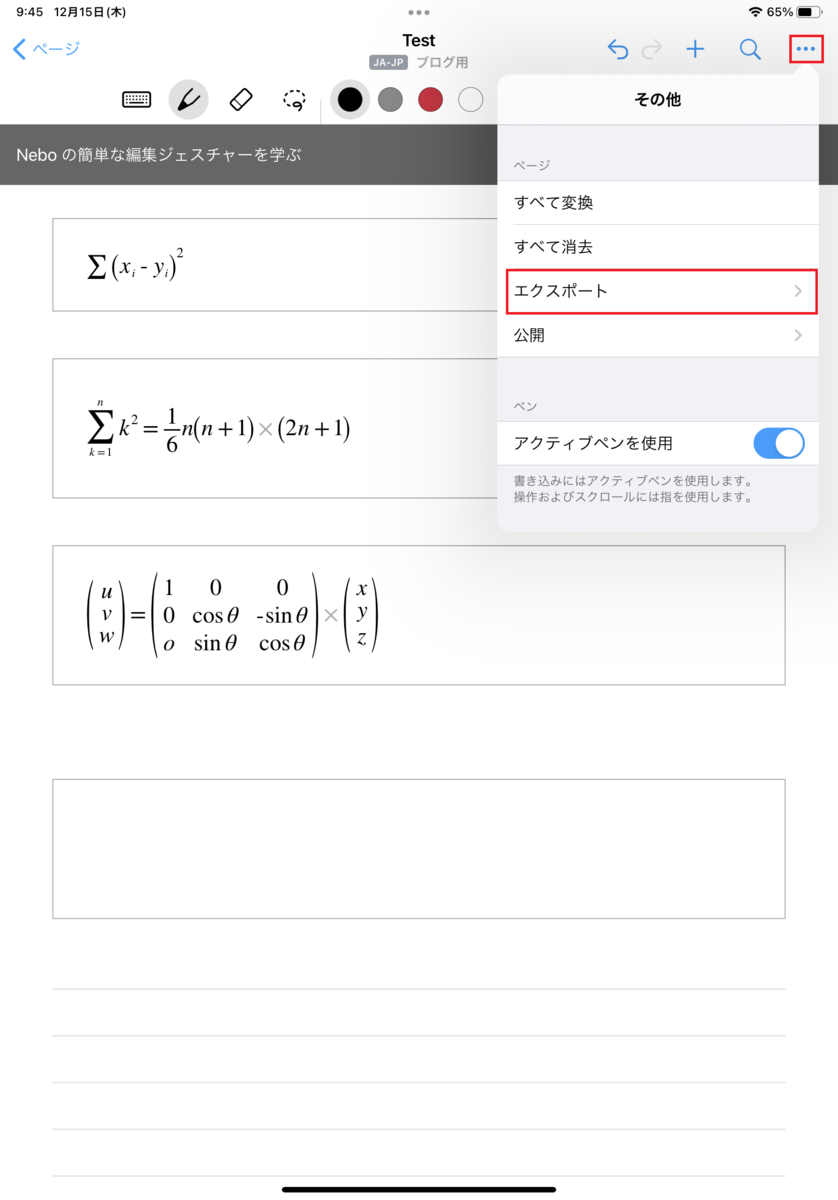The image size is (838, 1200).
Task: Switch to the eraser tool
Action: pos(241,99)
